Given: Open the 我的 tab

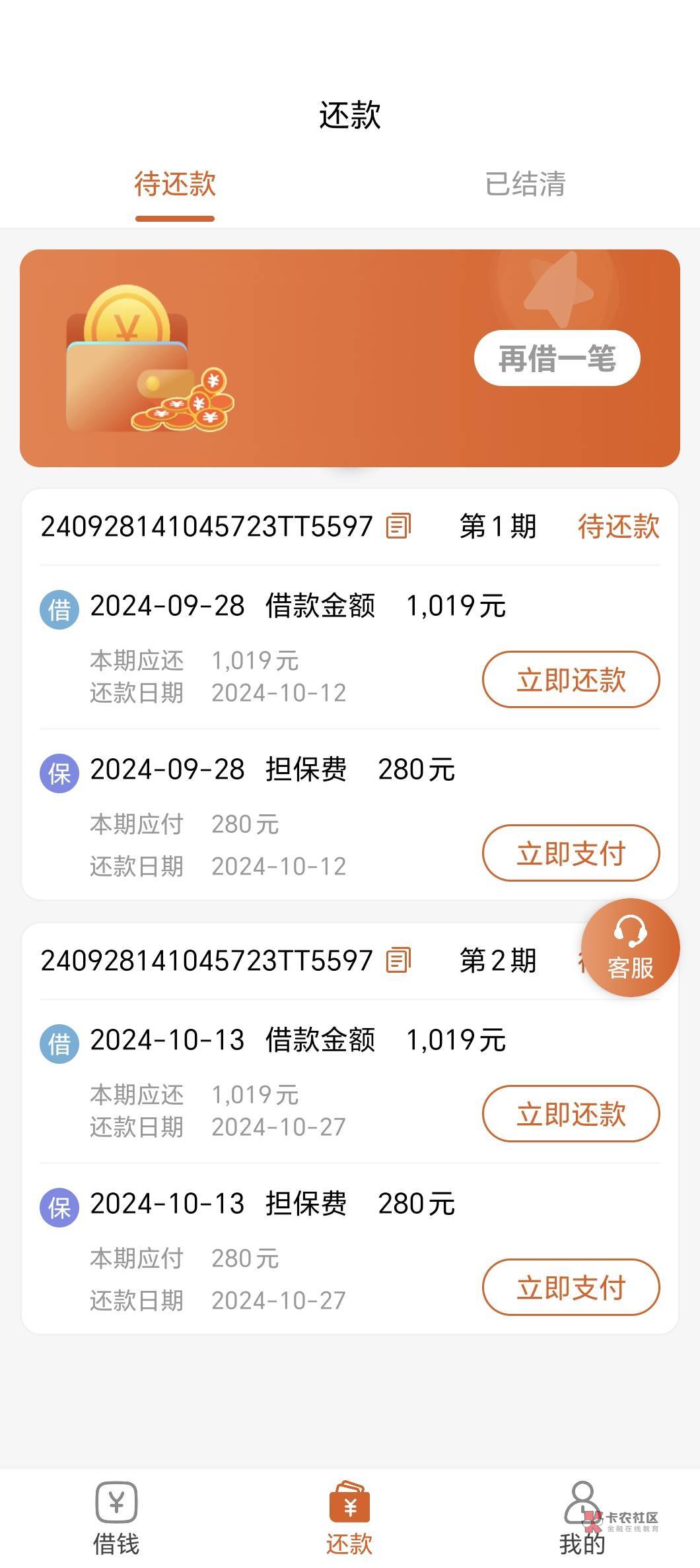Looking at the screenshot, I should click(x=582, y=1517).
